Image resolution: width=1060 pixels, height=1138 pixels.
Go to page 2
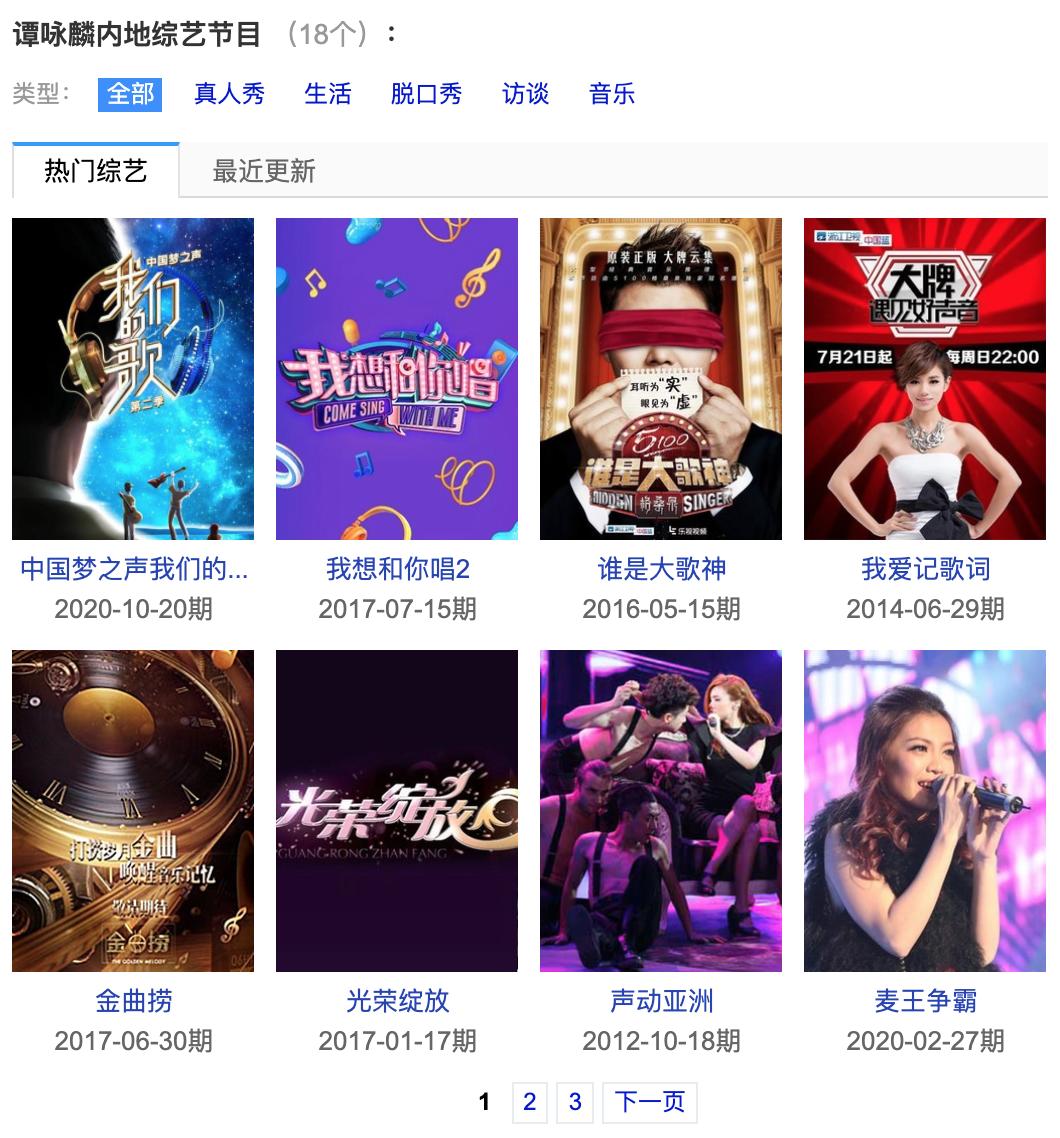(x=529, y=1102)
